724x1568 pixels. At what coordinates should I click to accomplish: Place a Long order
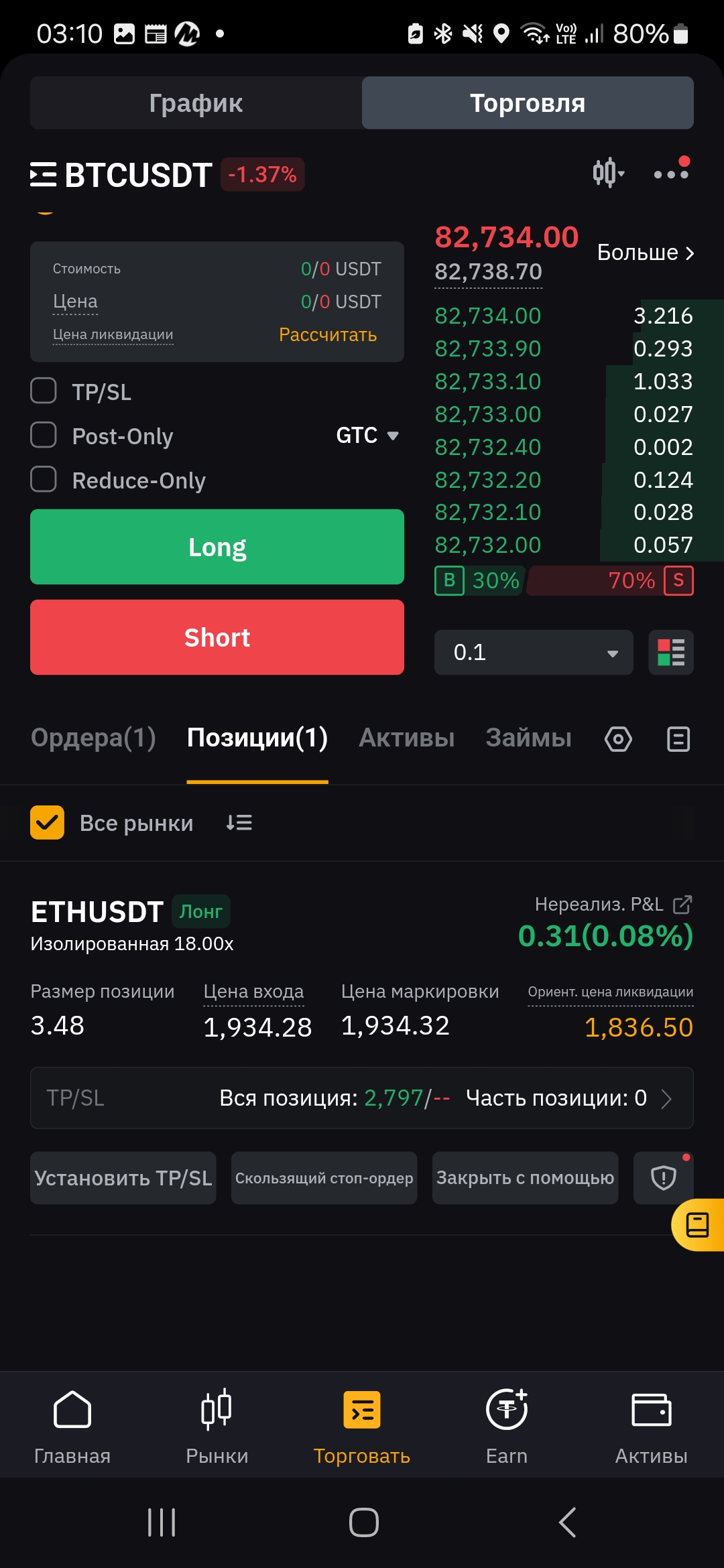point(217,547)
